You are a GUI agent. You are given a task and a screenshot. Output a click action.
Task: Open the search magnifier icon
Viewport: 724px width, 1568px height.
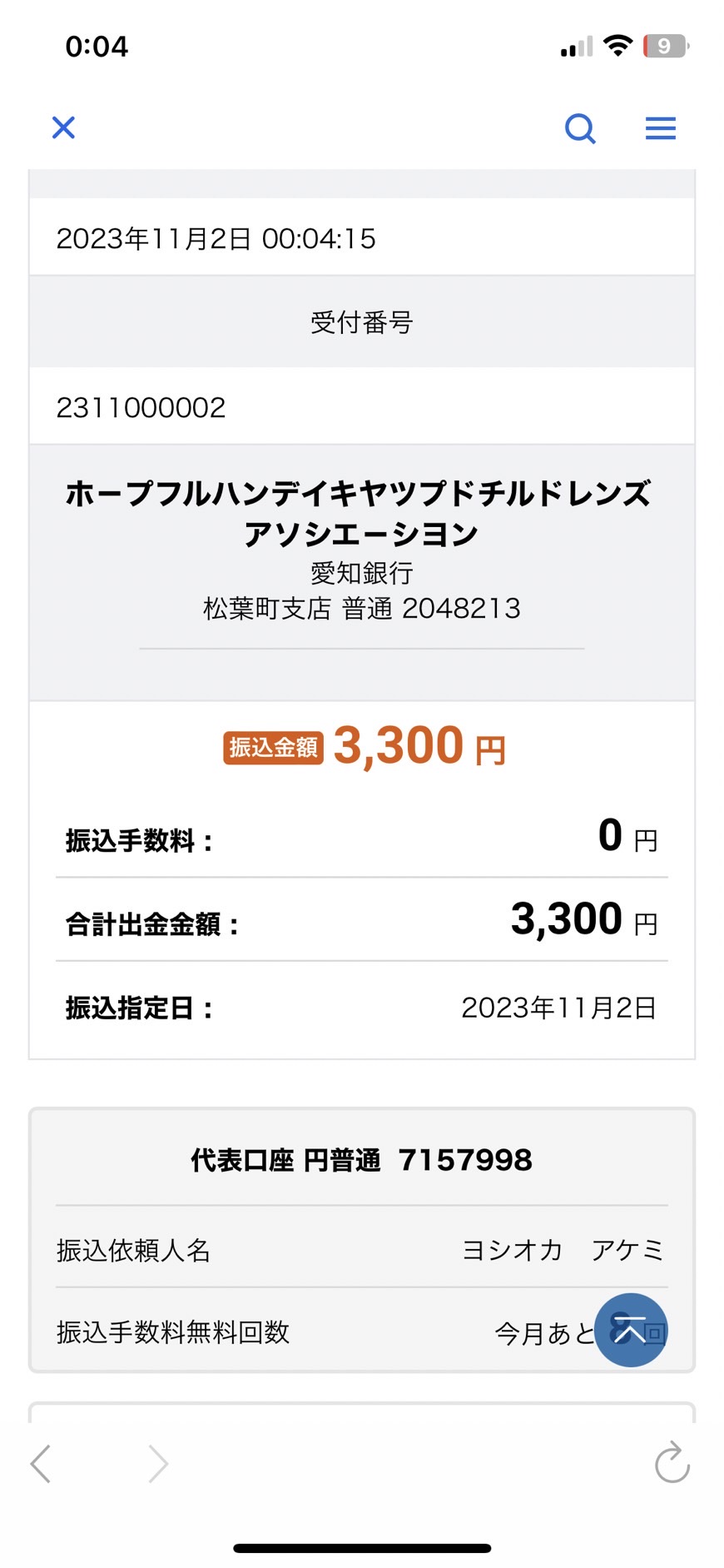580,128
